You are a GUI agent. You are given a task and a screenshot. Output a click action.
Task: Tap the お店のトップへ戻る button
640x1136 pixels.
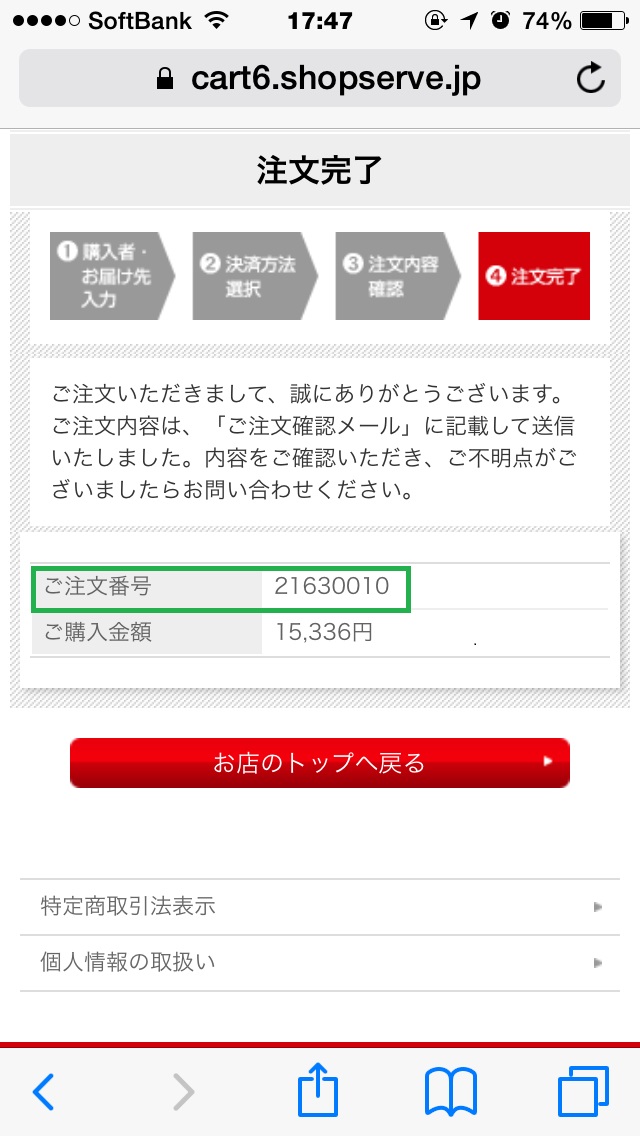(320, 762)
